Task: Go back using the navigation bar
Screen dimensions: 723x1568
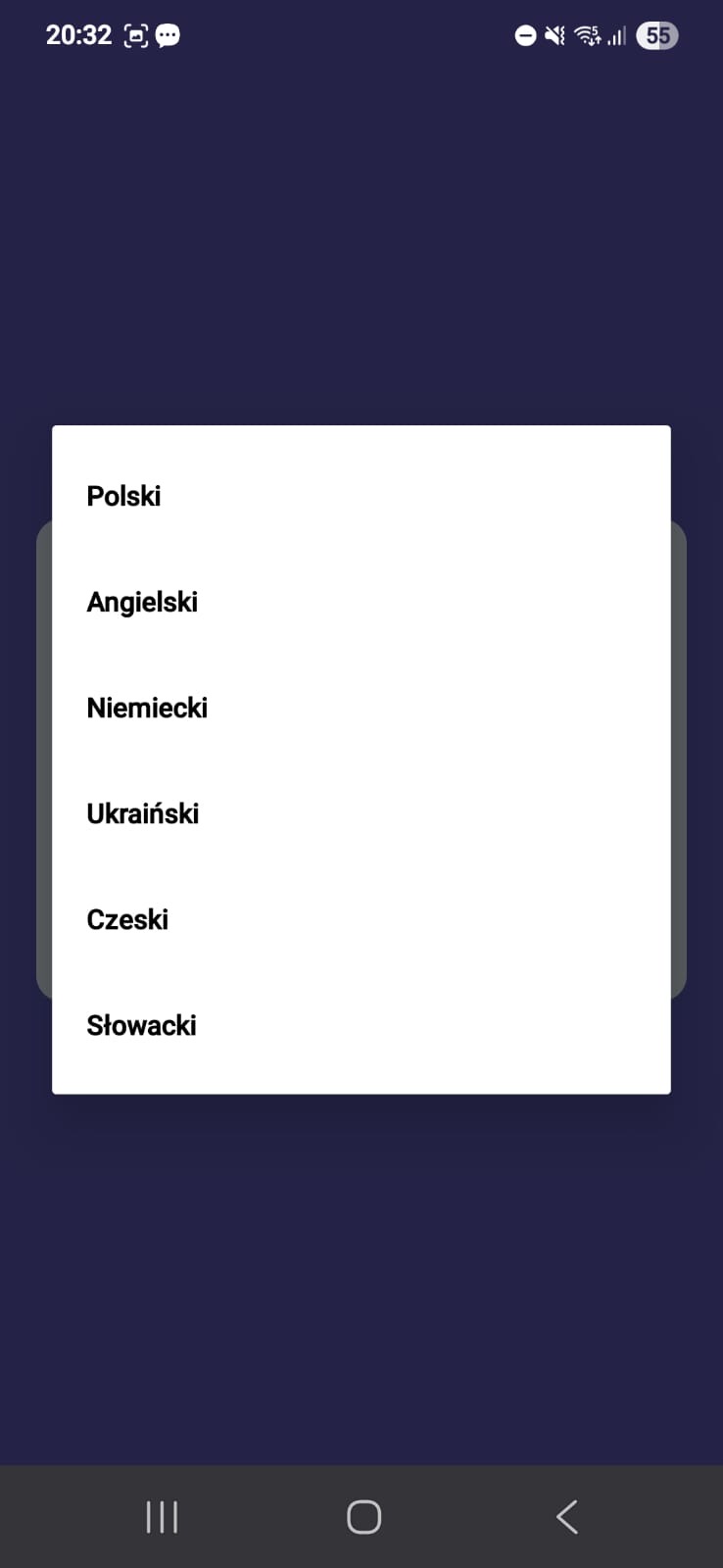Action: click(566, 1517)
